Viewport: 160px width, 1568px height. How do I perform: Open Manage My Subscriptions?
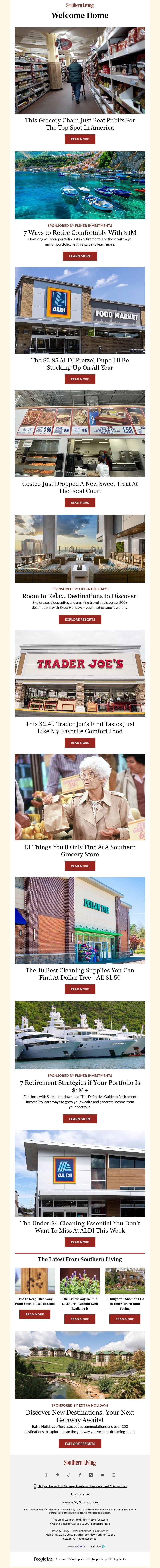coord(79,1502)
